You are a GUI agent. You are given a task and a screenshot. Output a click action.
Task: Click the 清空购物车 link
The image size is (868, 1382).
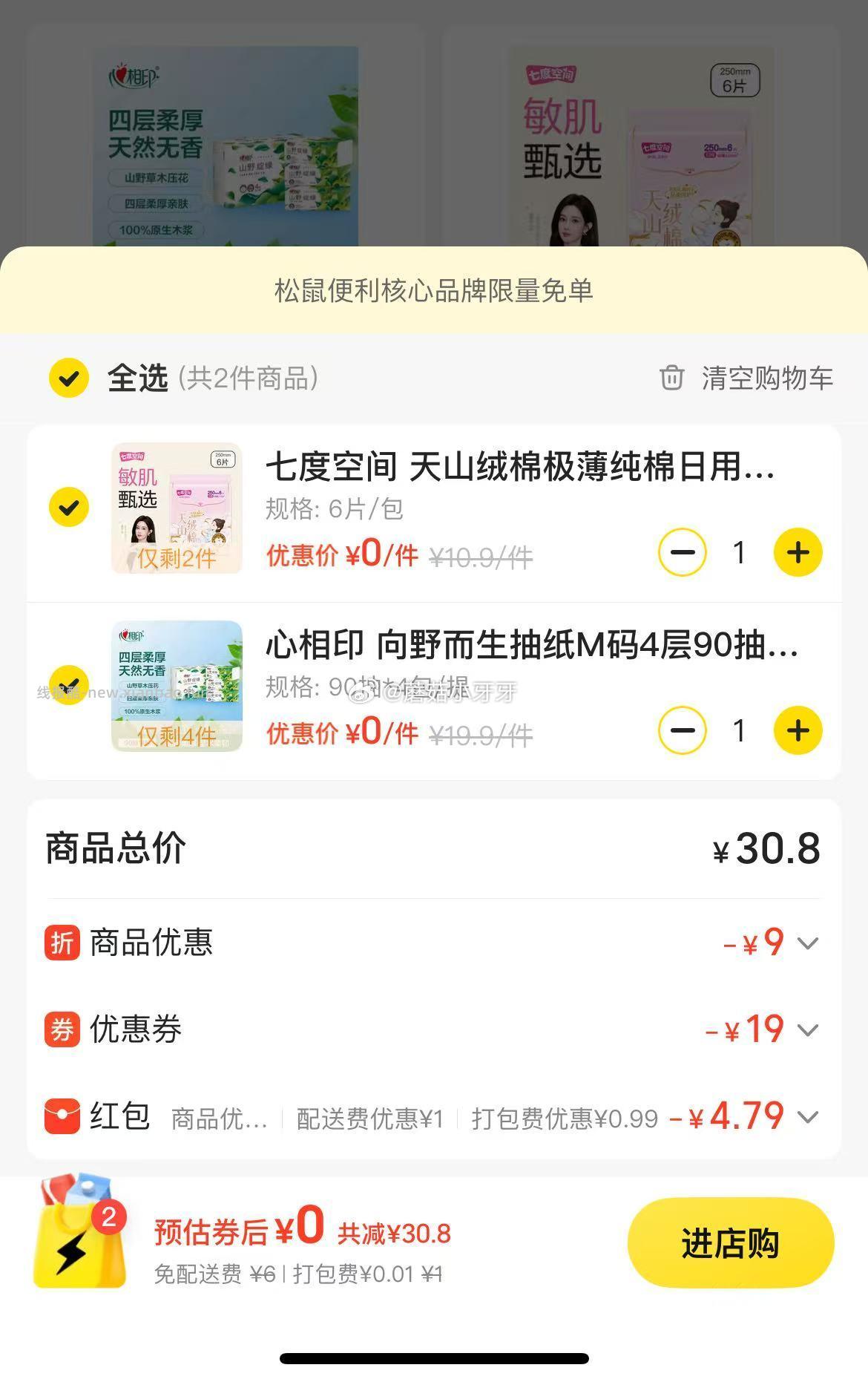tap(766, 379)
